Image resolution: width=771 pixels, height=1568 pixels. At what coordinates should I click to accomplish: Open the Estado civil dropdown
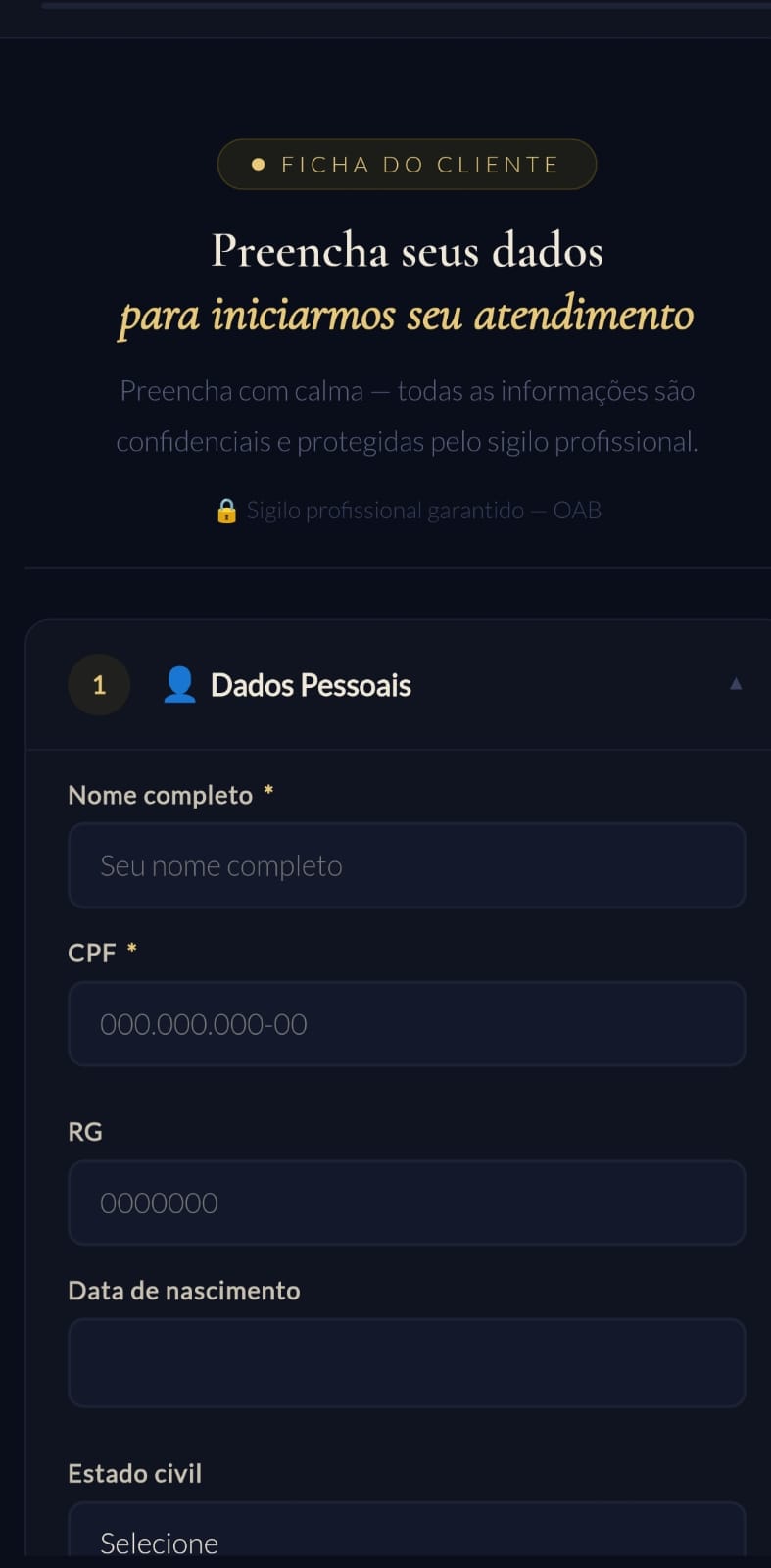coord(408,1539)
